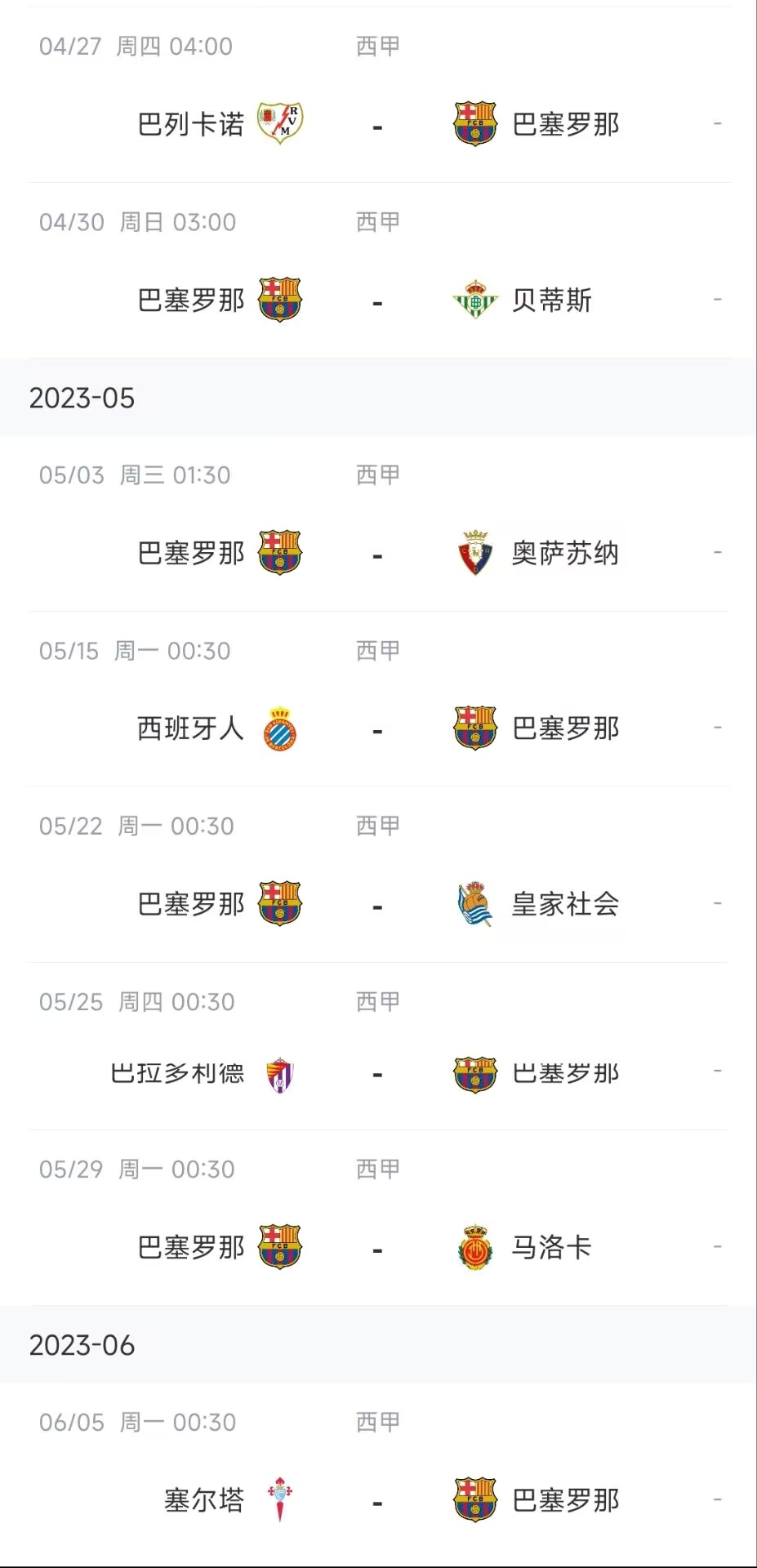Open the 05/15 Espanyol vs Barcelona match
Image resolution: width=757 pixels, height=1568 pixels.
[378, 699]
